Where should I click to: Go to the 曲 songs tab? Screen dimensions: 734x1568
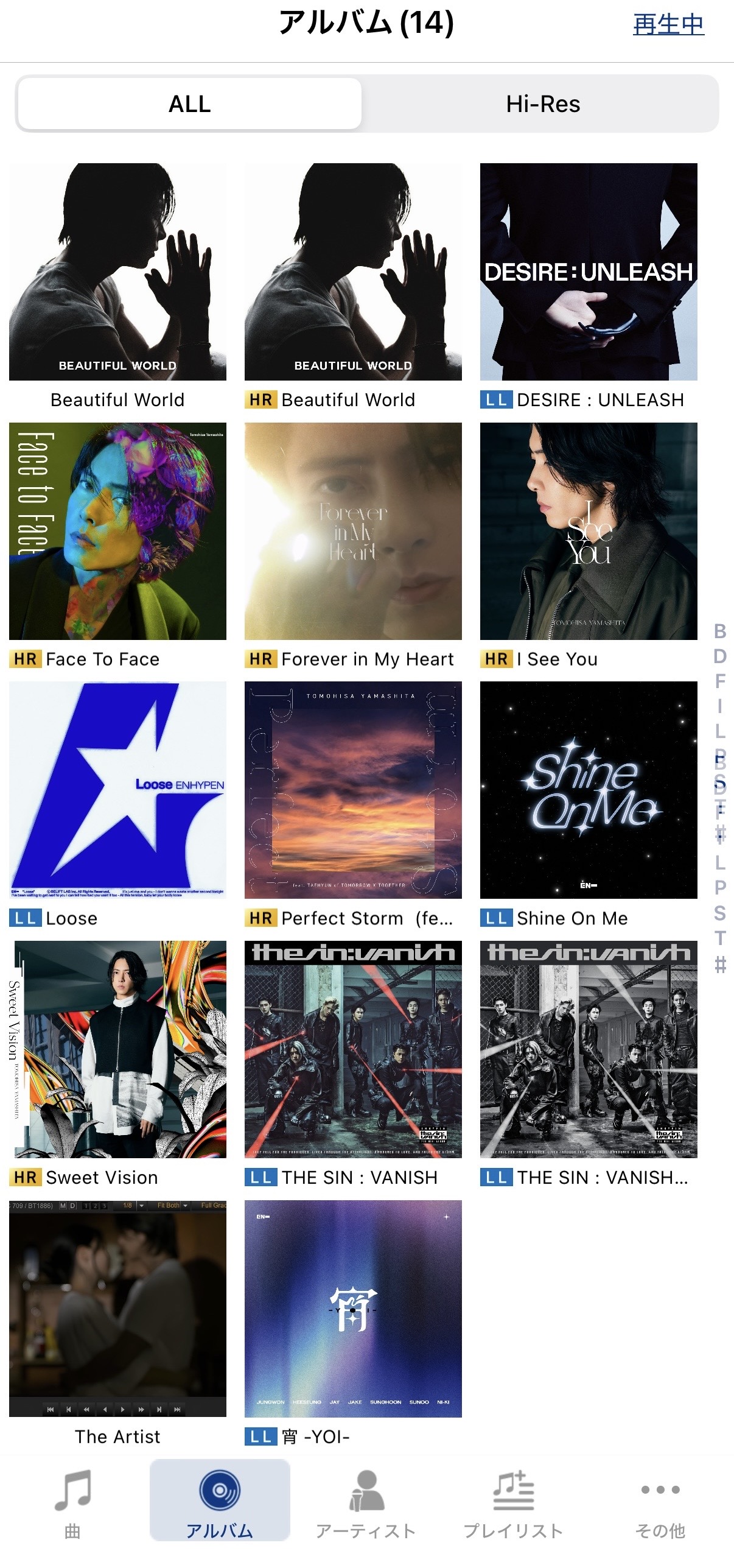coord(72,1501)
